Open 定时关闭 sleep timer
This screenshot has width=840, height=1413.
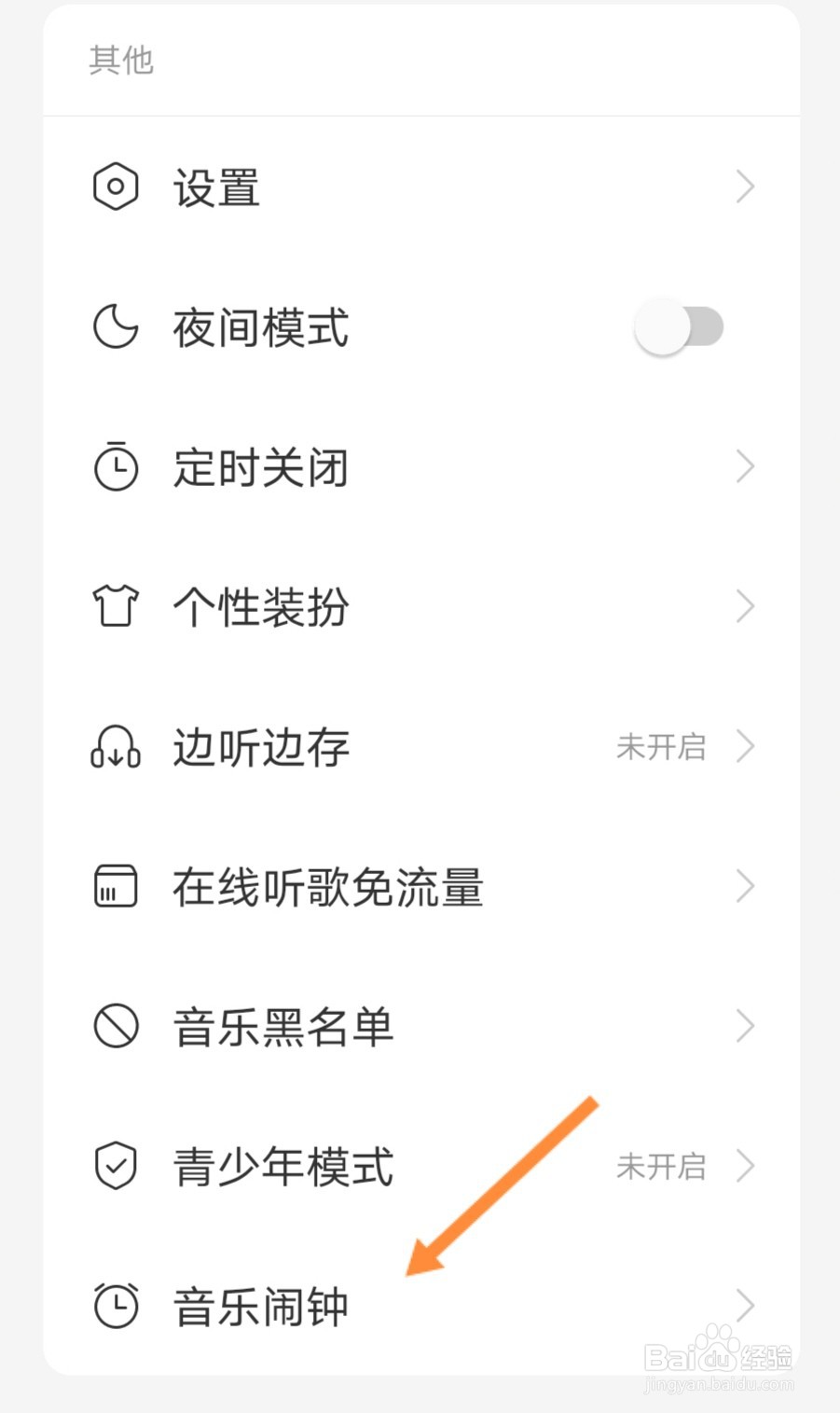[x=420, y=467]
